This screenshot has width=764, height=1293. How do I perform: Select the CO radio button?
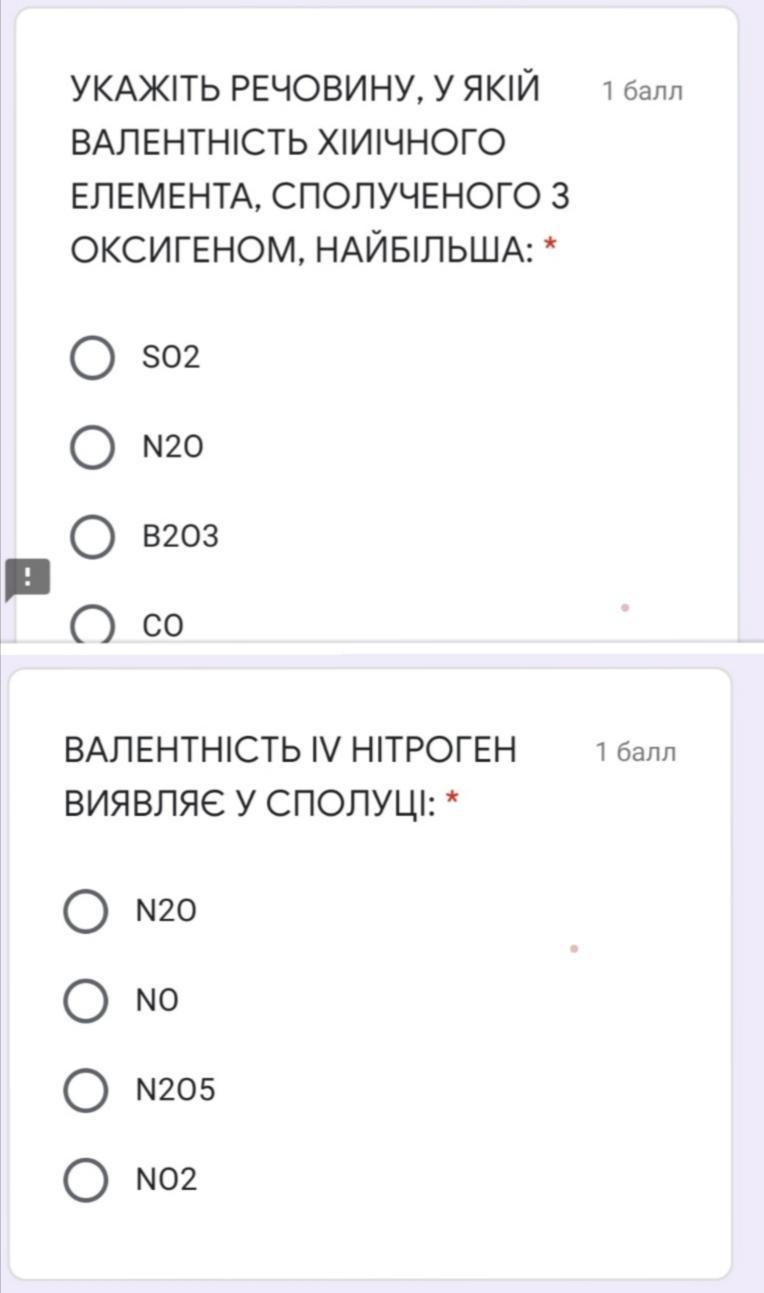coord(93,626)
